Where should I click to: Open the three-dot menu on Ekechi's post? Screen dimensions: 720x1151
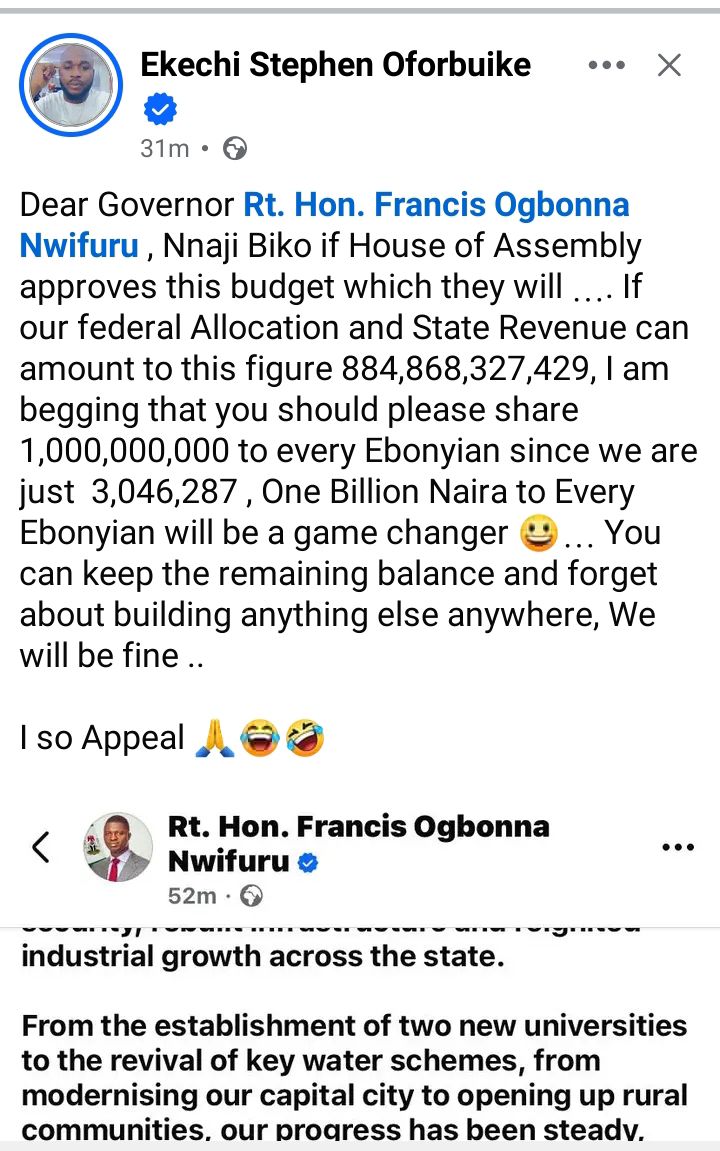[x=607, y=64]
